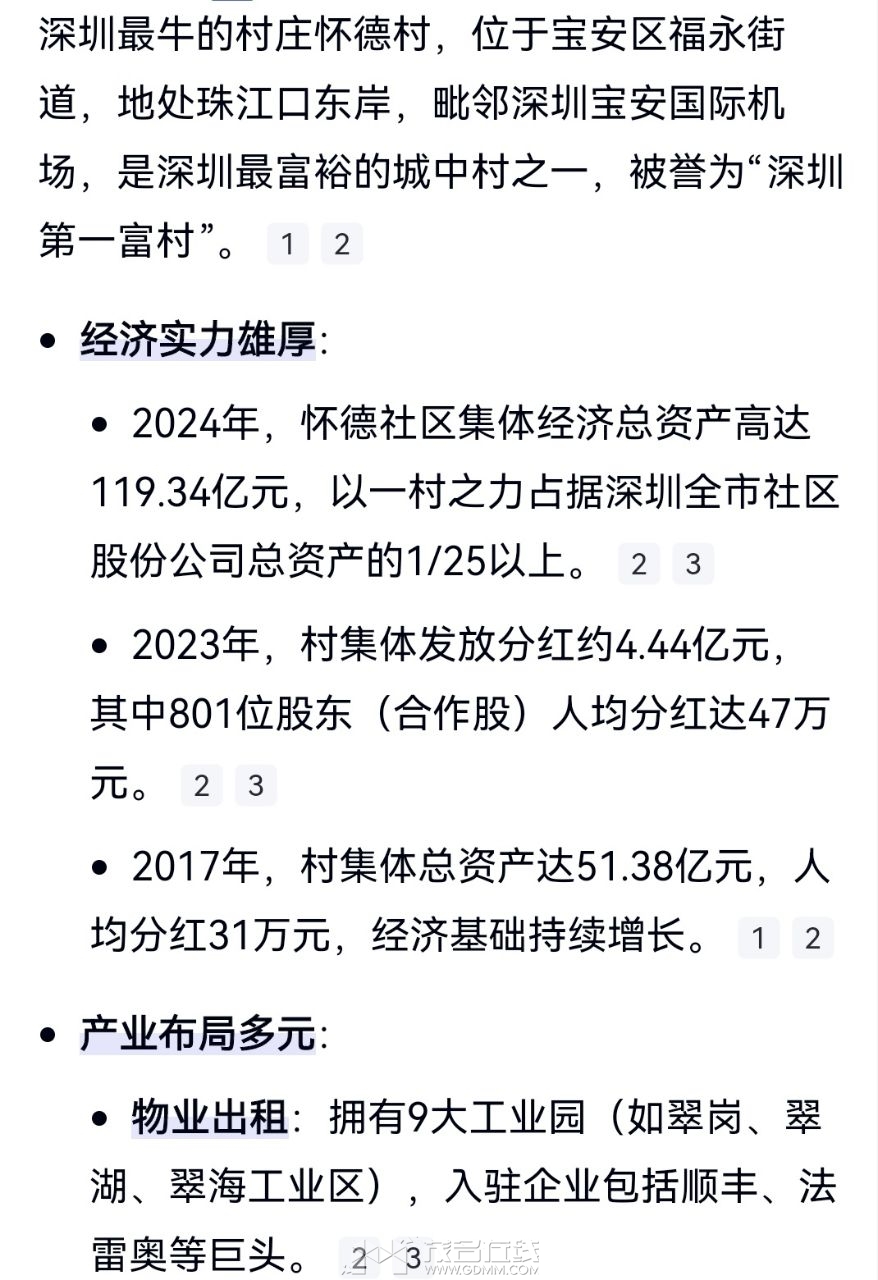Tap the highlighted term 物业出租
The height and width of the screenshot is (1280, 878).
point(210,1117)
